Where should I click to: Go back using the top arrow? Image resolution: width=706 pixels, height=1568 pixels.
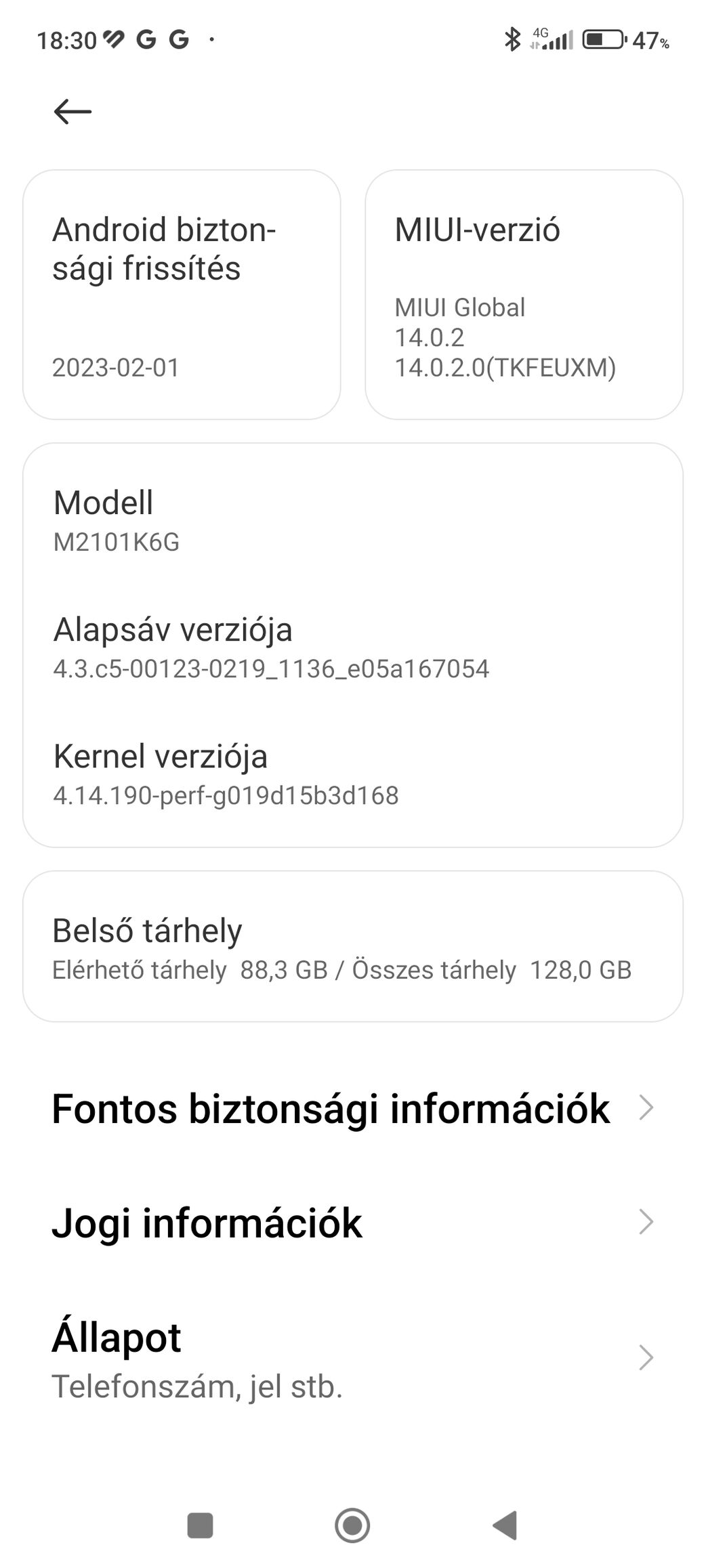pyautogui.click(x=72, y=112)
